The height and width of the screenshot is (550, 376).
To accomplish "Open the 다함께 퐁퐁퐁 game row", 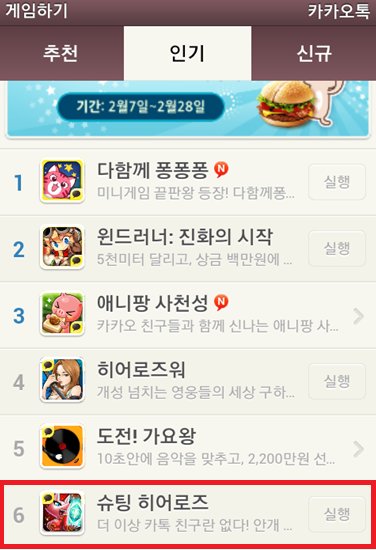I will tap(188, 182).
